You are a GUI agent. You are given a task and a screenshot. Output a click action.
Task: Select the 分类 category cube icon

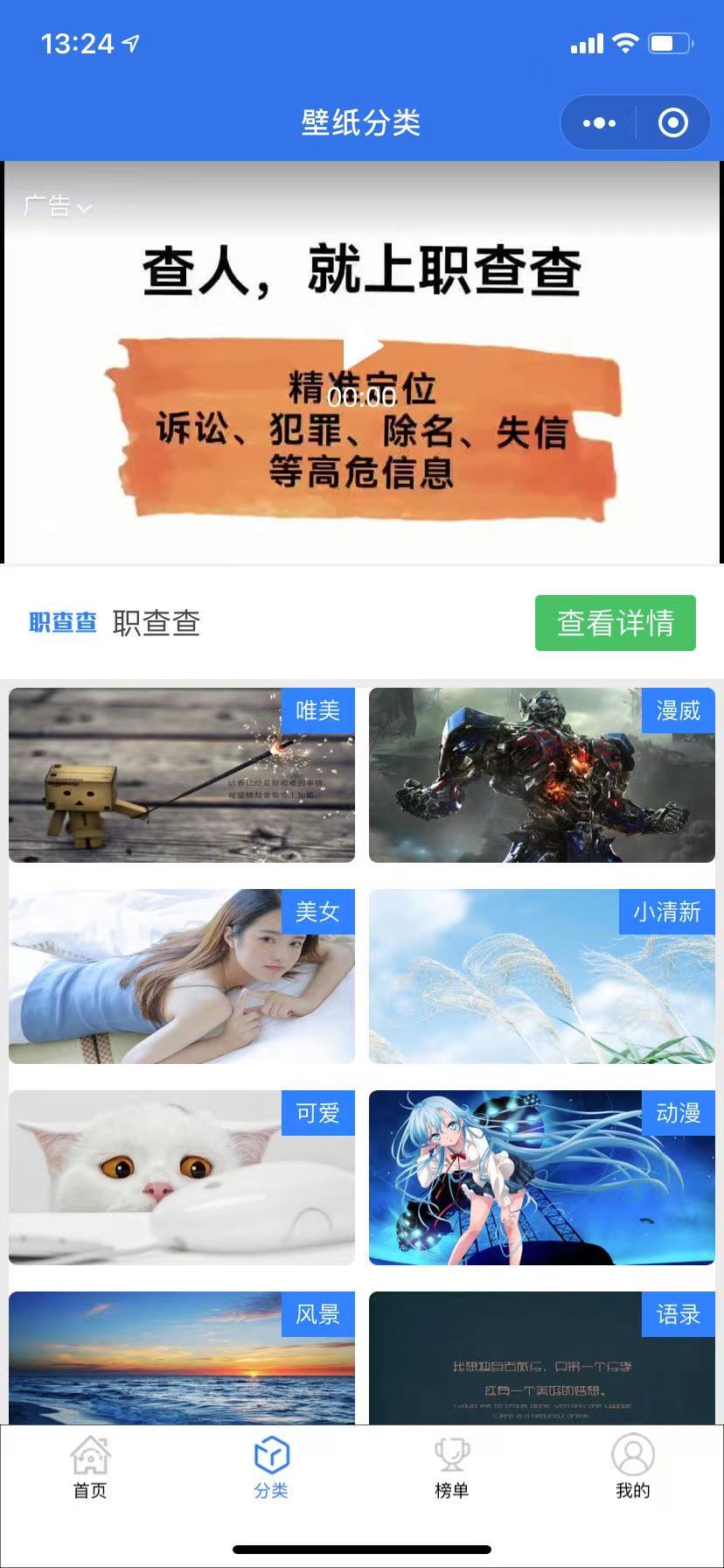(x=271, y=1450)
